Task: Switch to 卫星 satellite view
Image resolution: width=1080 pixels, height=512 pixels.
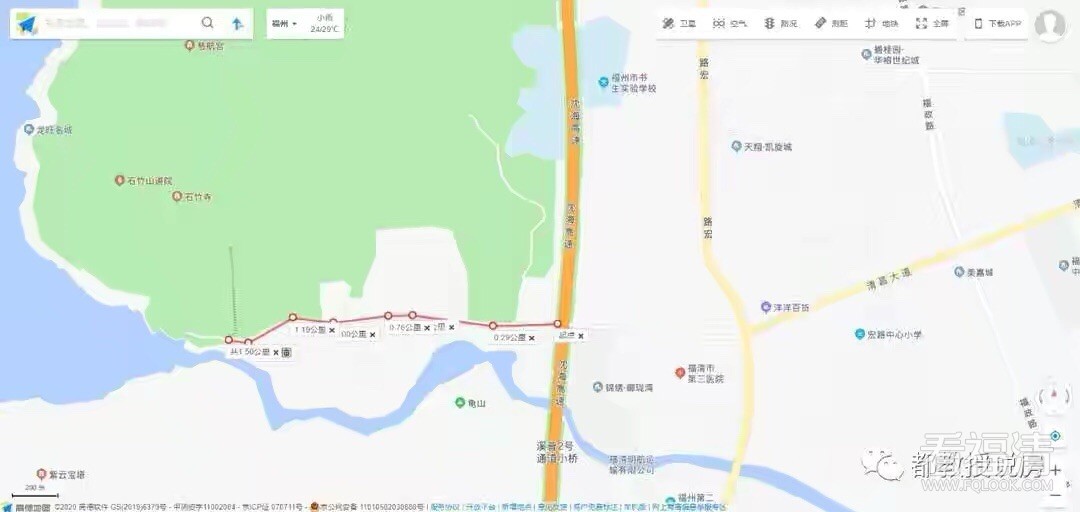Action: (679, 23)
